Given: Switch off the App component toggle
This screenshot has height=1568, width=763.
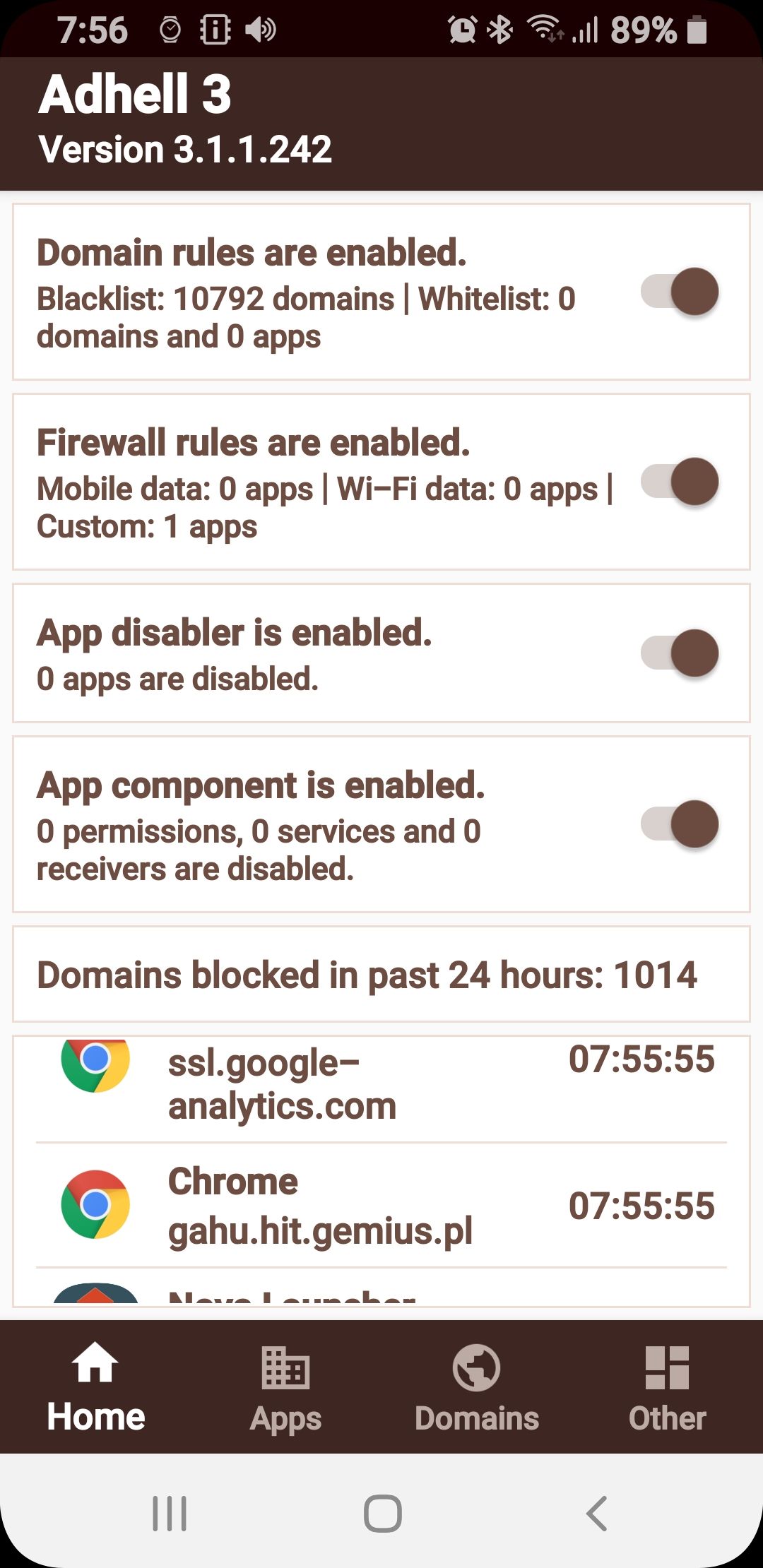Looking at the screenshot, I should [680, 824].
